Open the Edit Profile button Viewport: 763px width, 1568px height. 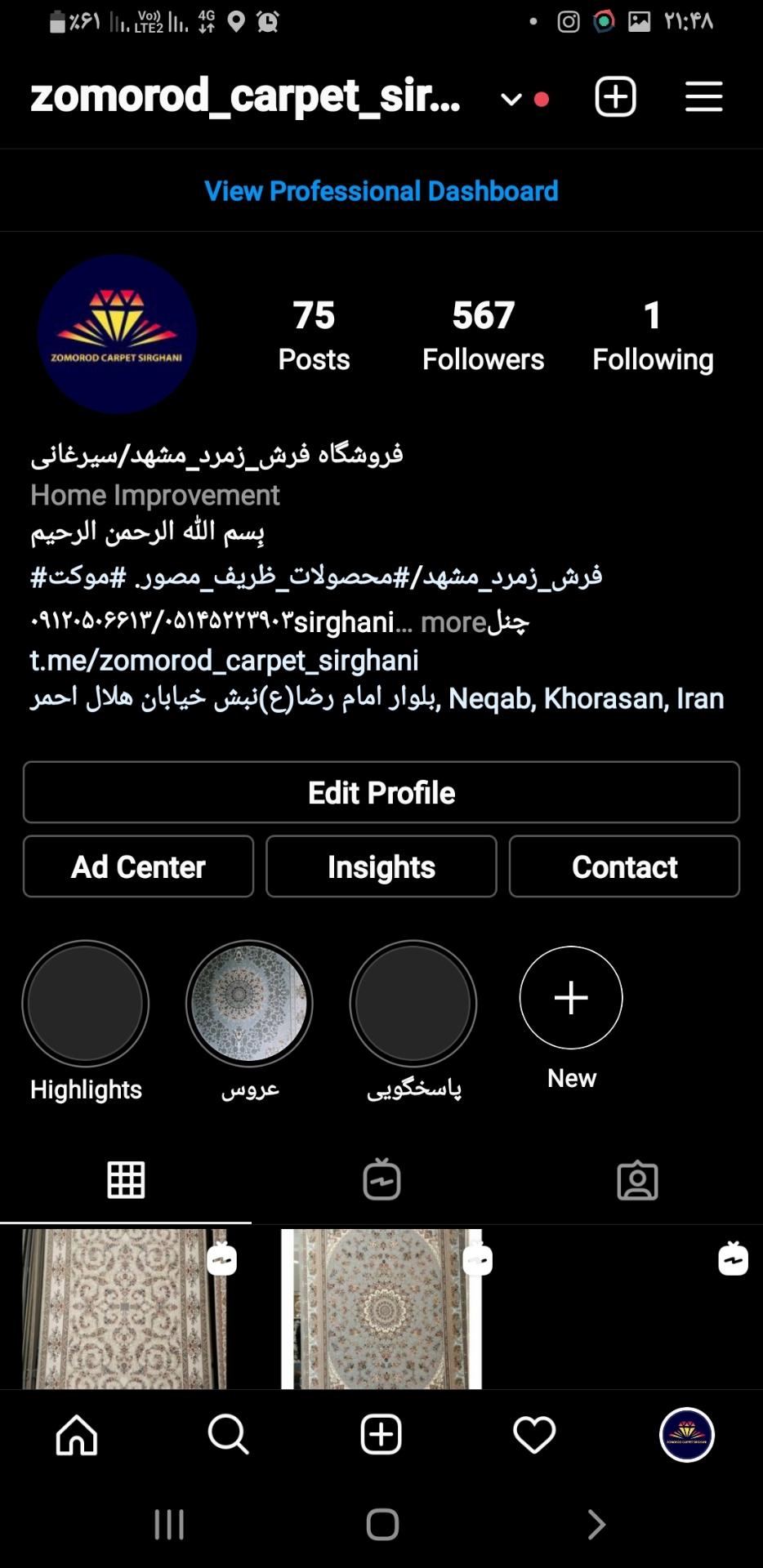coord(381,792)
